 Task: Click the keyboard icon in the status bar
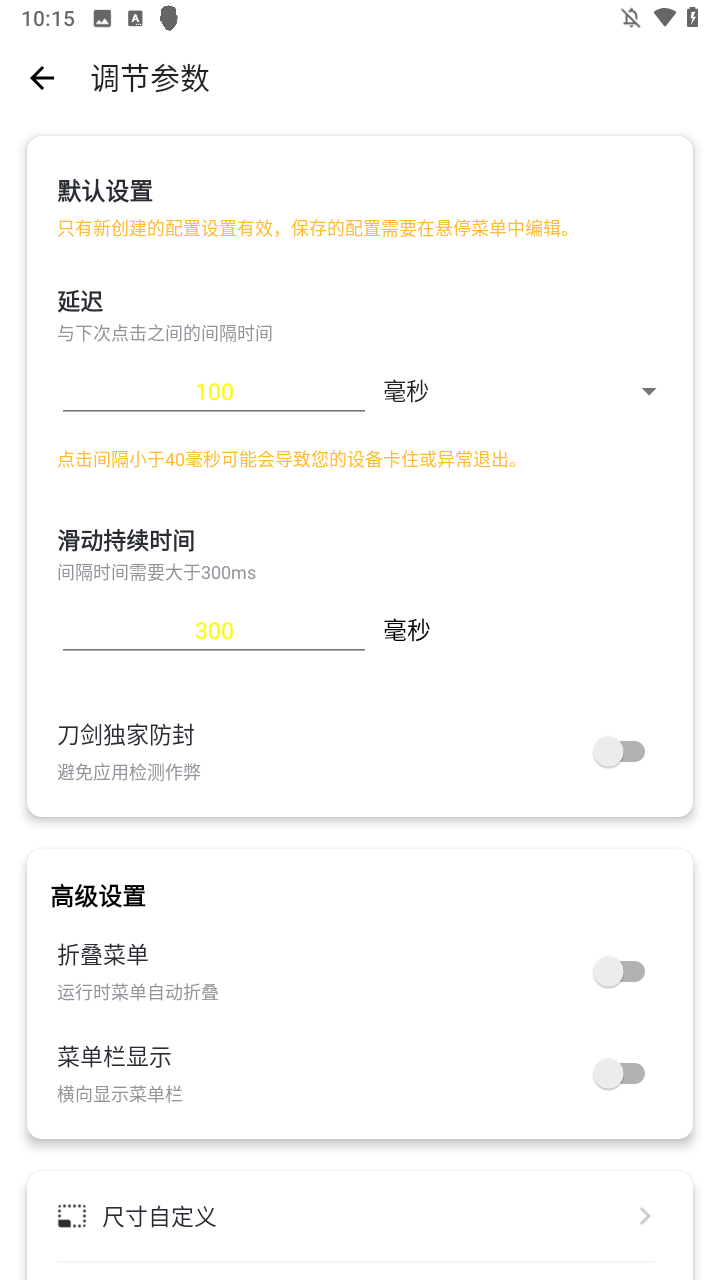click(135, 17)
